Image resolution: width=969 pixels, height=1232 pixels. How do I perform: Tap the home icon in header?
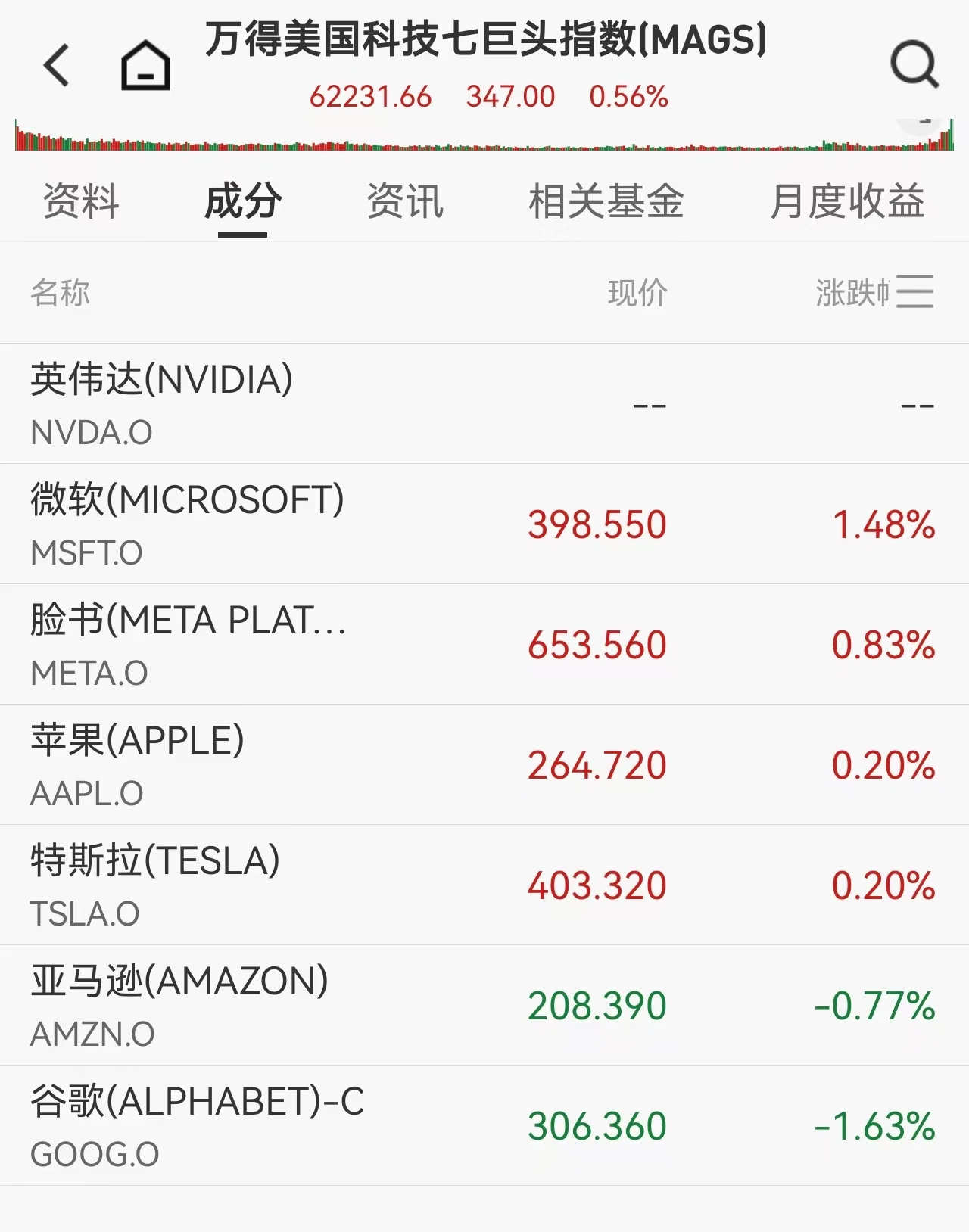[145, 66]
